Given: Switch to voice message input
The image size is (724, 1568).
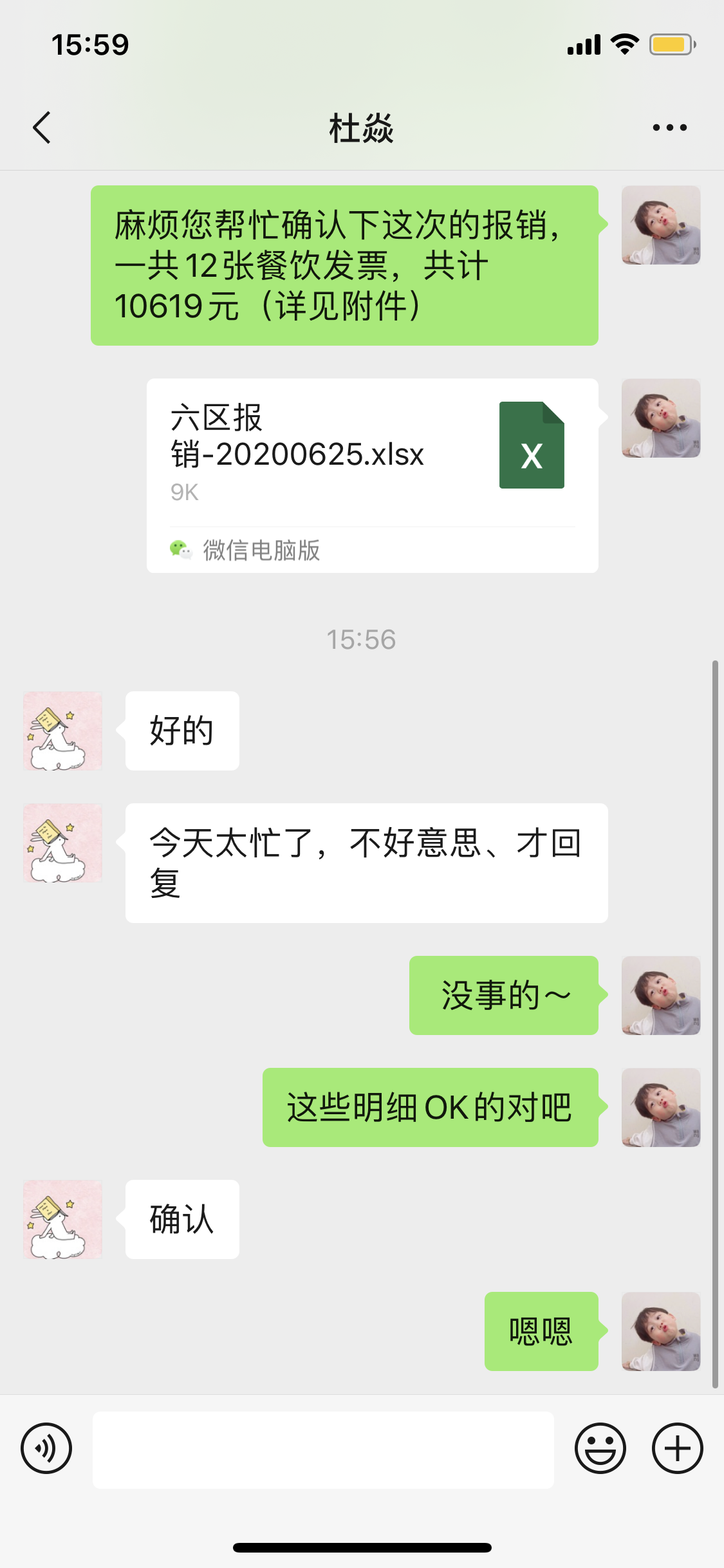Looking at the screenshot, I should 46,1448.
